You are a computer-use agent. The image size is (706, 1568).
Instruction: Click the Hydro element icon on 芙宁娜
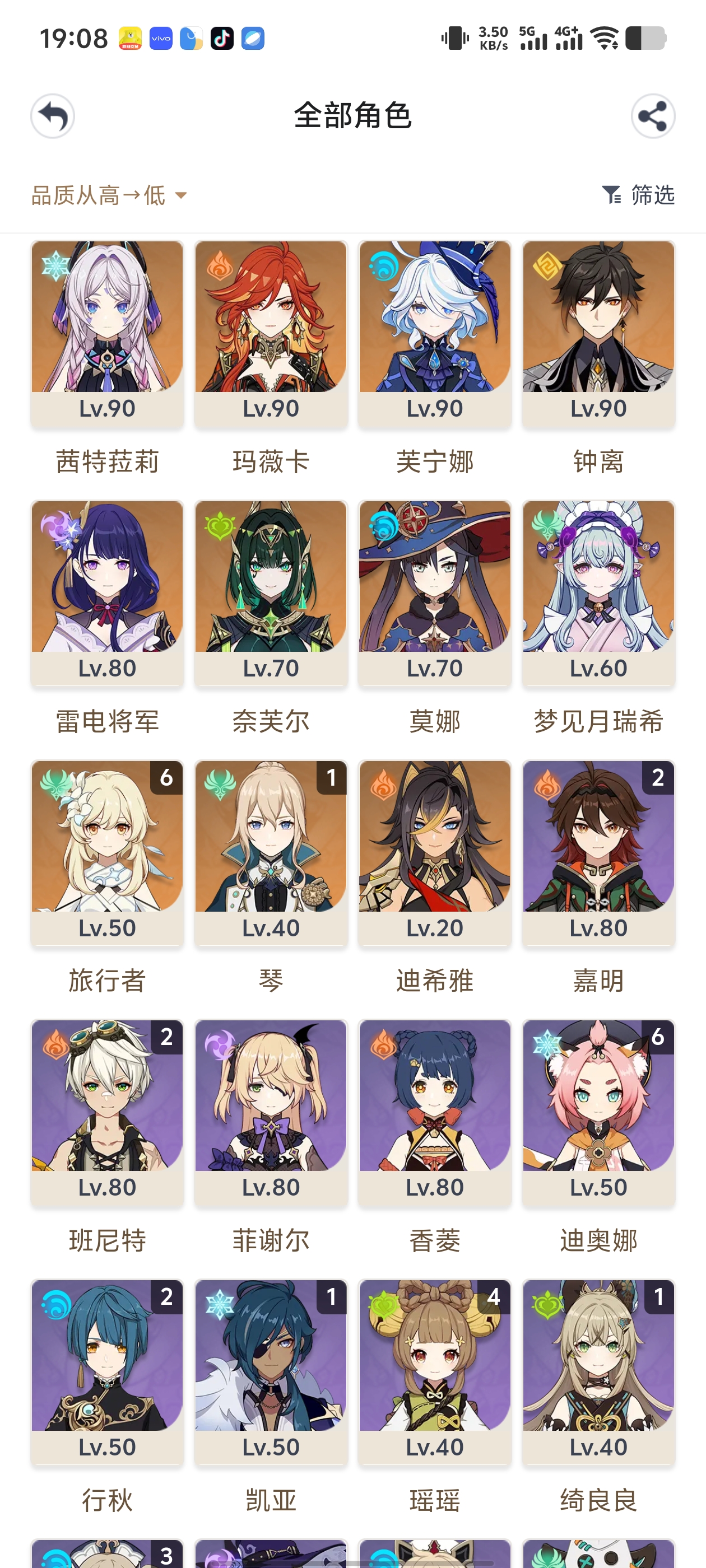point(383,265)
